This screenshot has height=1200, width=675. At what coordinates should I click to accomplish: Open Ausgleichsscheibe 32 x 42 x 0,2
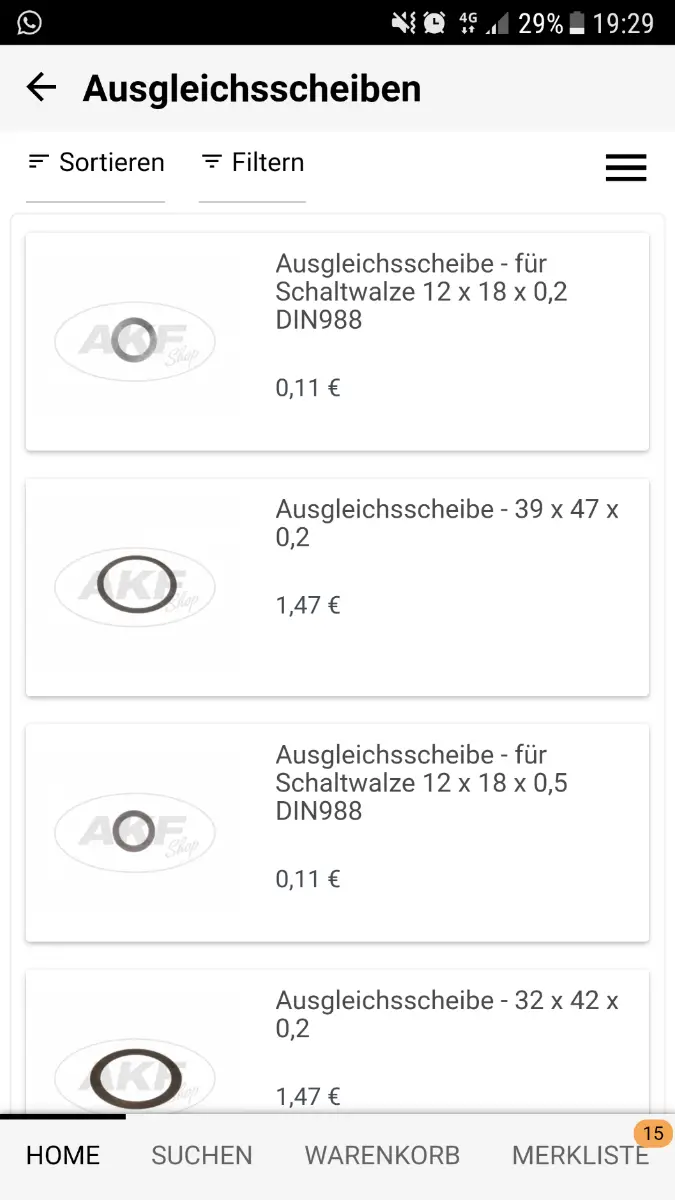337,1042
